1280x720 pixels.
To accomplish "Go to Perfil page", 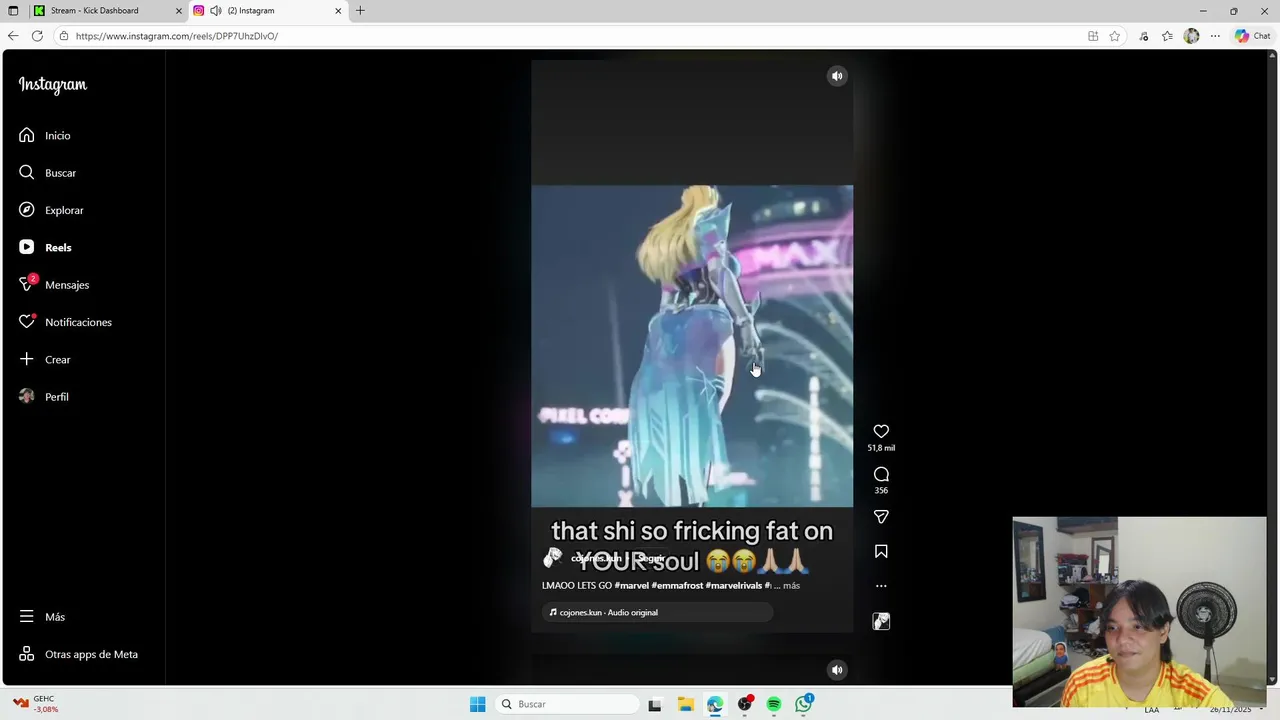I will coord(56,397).
